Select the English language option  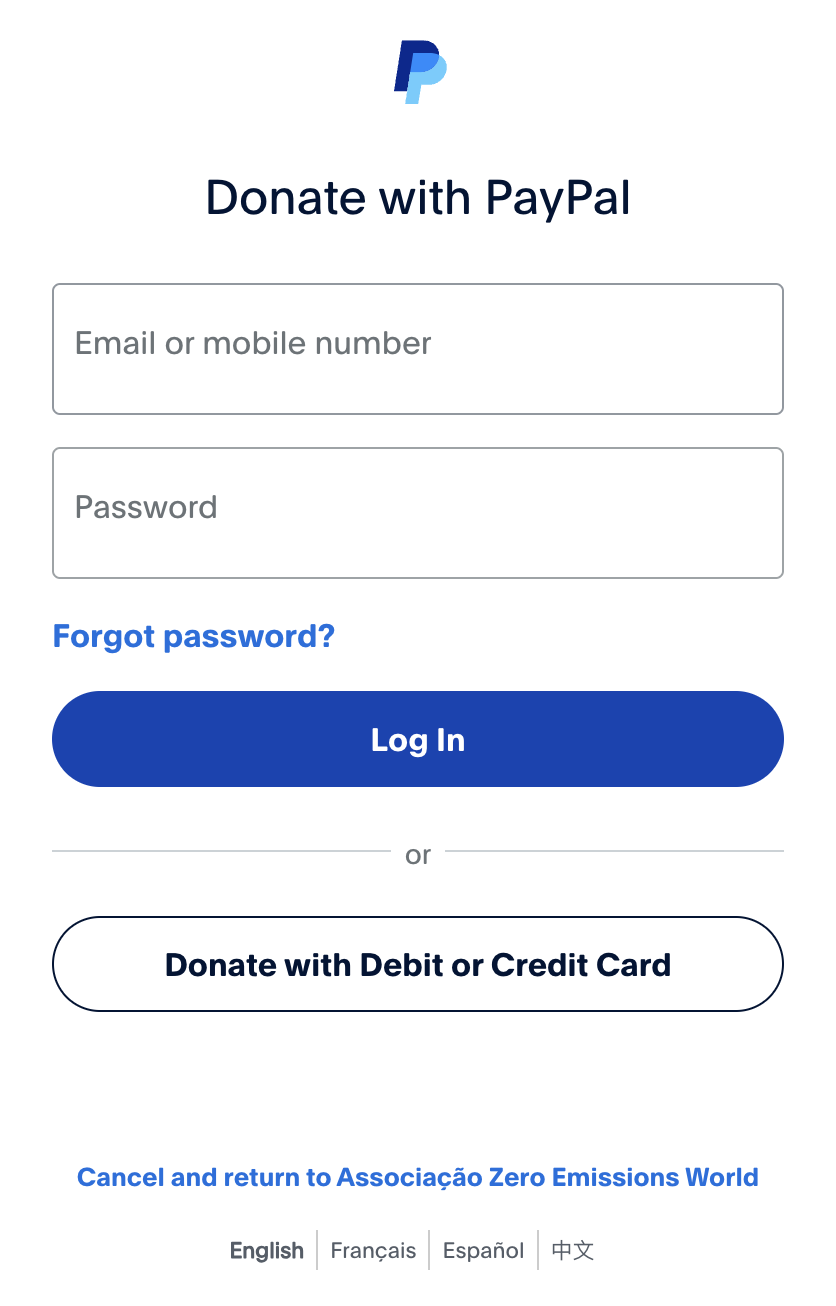tap(266, 1250)
